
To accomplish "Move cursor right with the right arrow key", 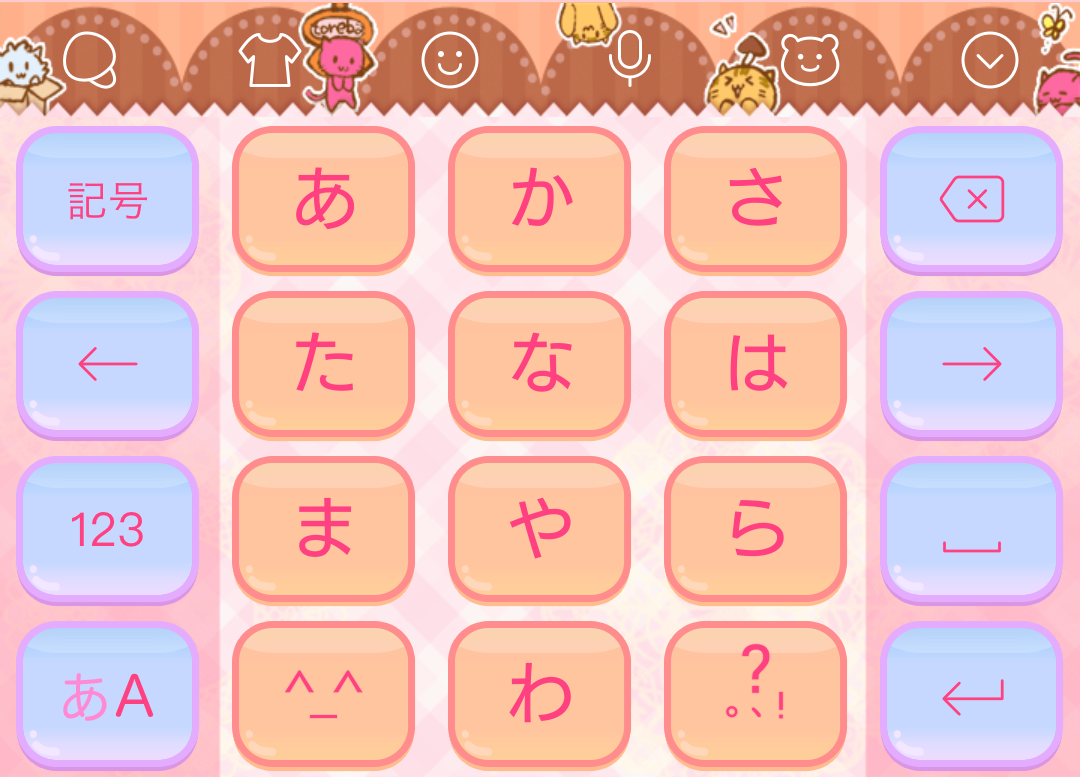I will pyautogui.click(x=971, y=365).
